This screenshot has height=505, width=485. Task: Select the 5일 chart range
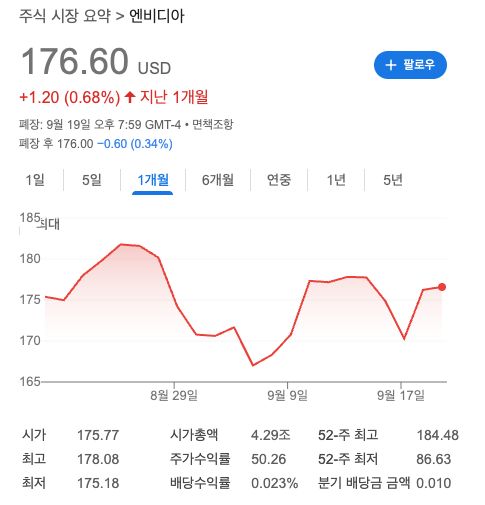pos(92,180)
